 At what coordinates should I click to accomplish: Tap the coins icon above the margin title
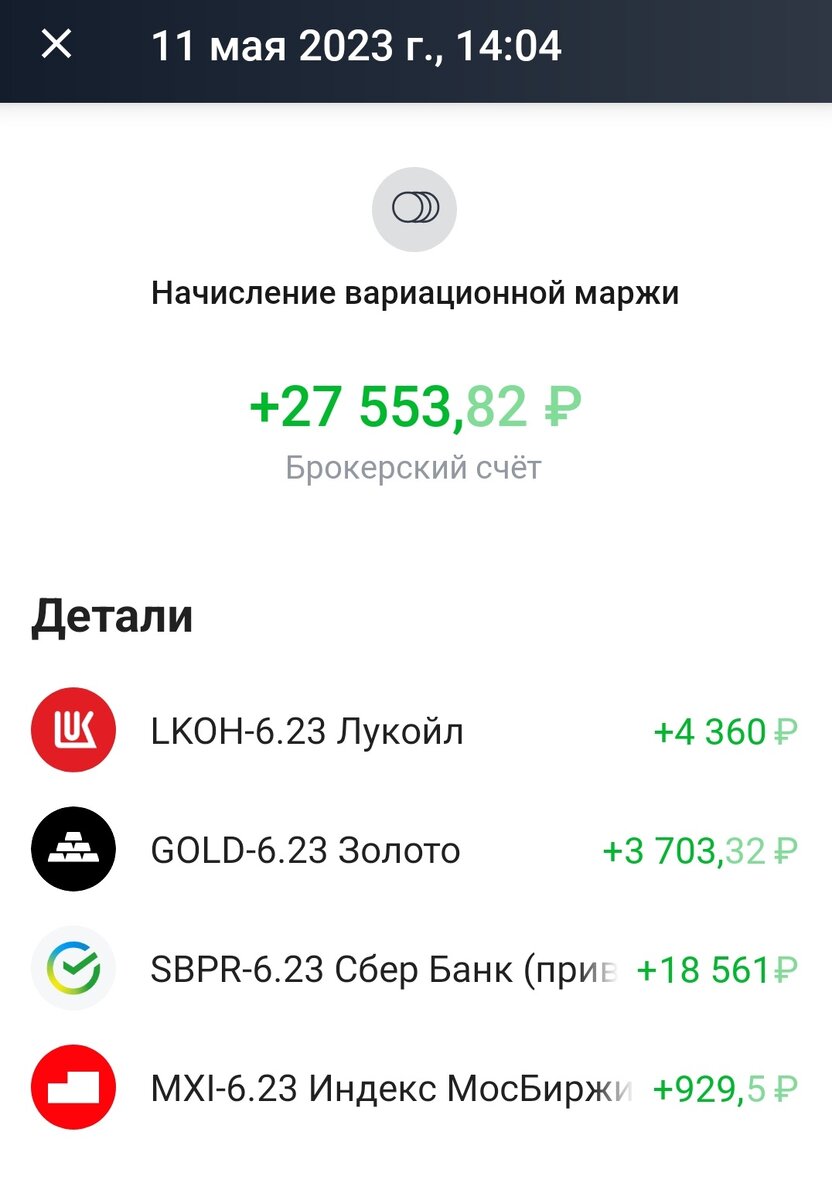[x=416, y=208]
